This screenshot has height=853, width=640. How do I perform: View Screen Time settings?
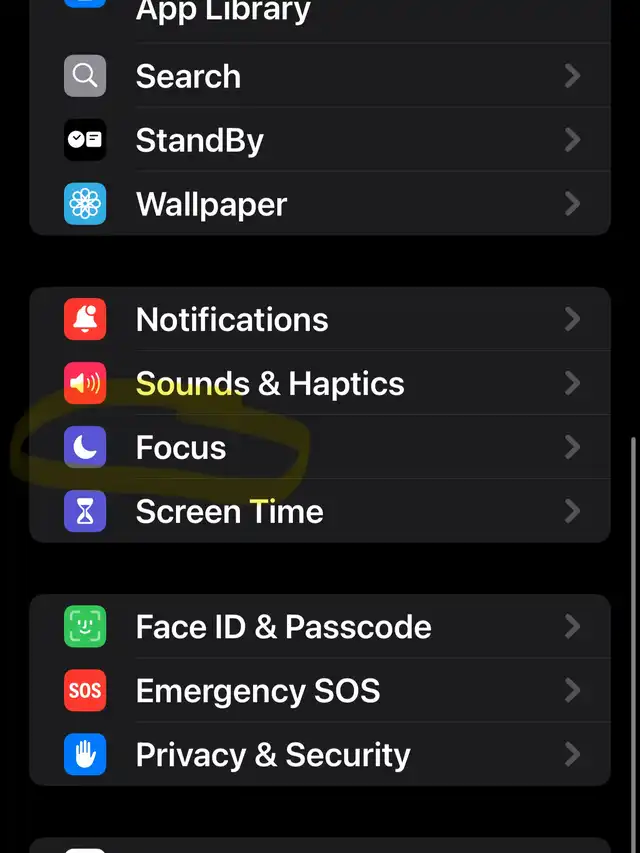320,512
